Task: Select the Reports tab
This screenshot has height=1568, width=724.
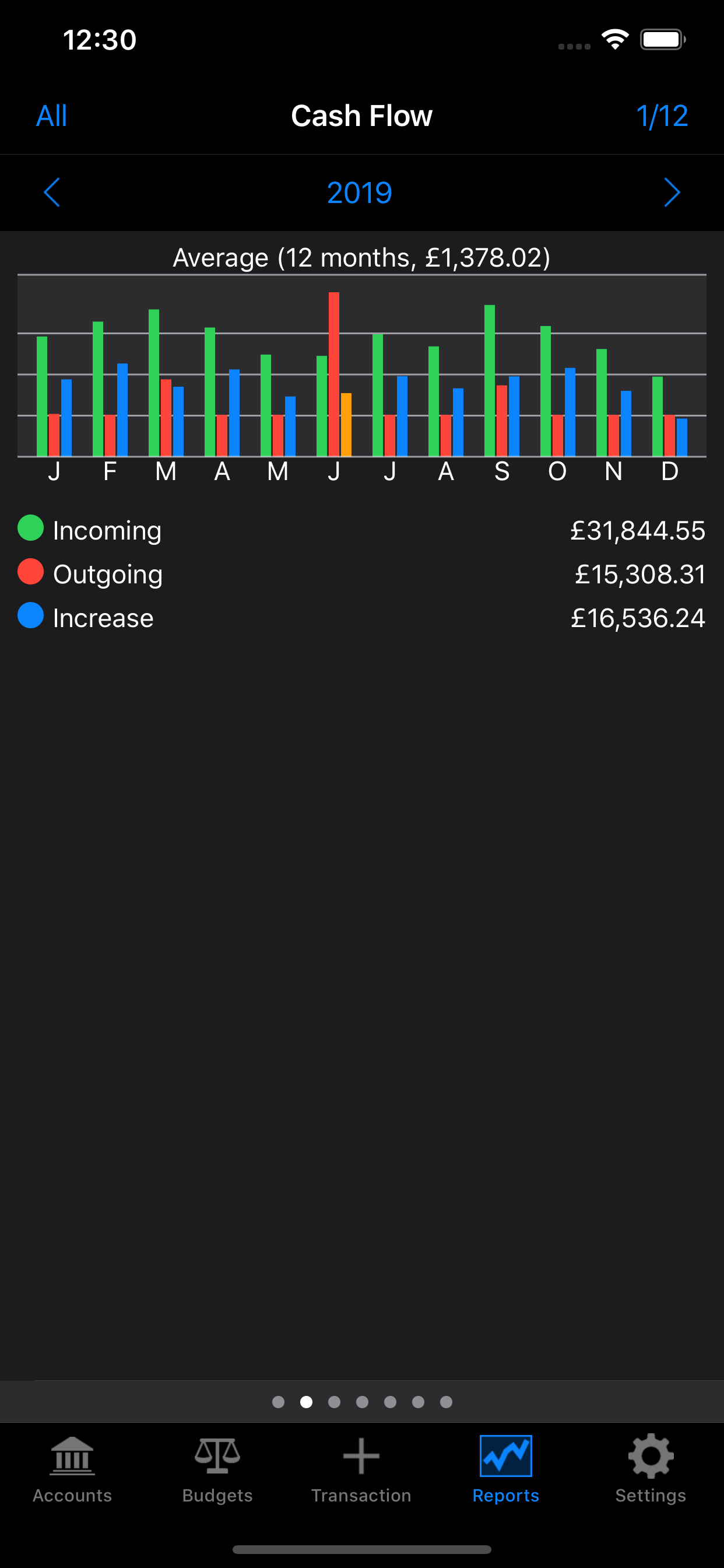Action: (x=505, y=1469)
